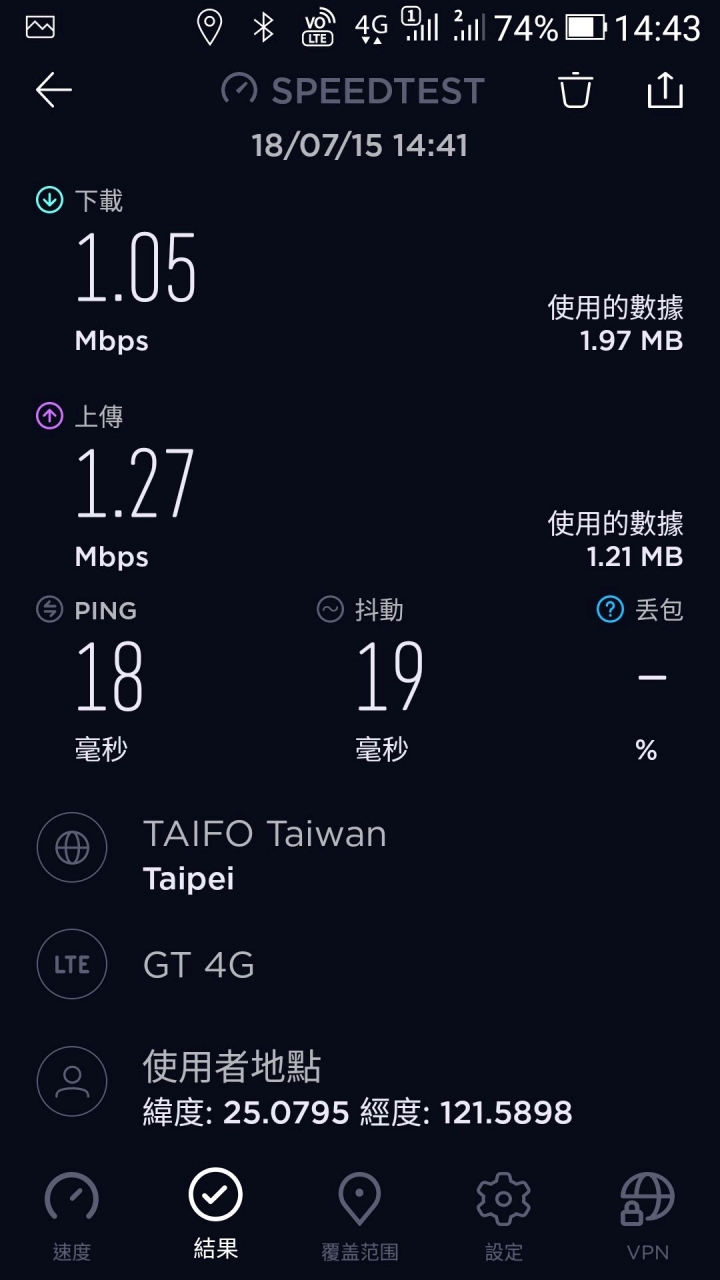
Task: Open the 設定 settings tab
Action: coord(504,1216)
